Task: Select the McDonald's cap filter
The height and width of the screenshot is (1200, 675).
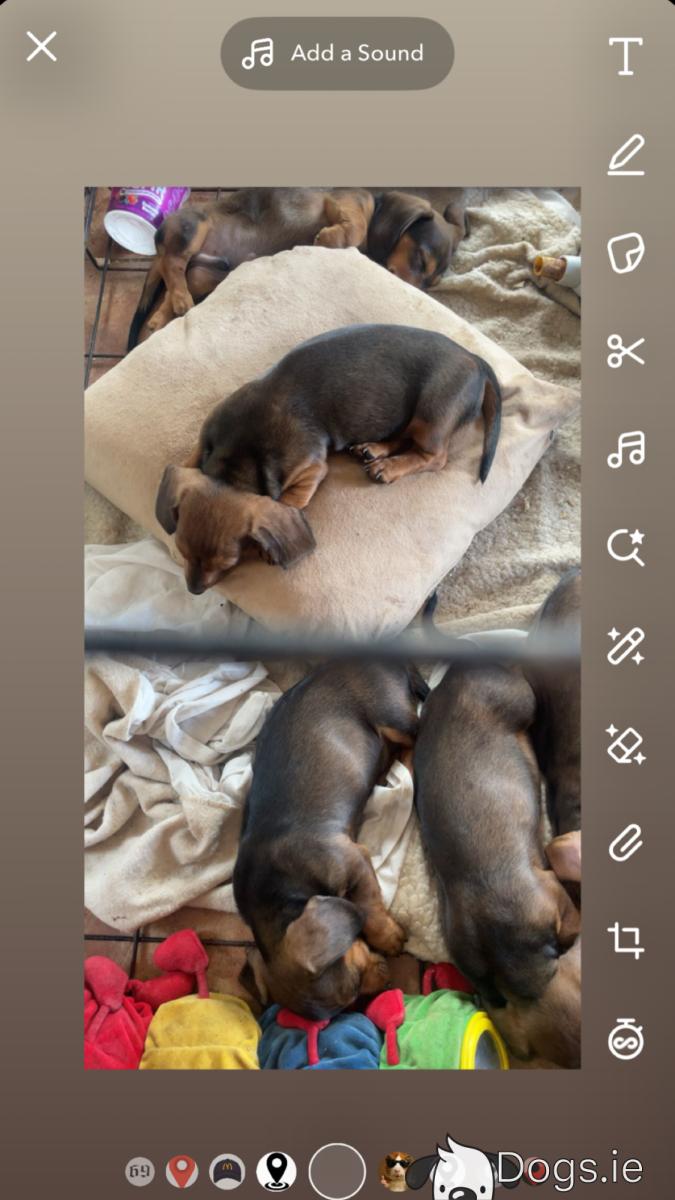Action: coord(227,1170)
